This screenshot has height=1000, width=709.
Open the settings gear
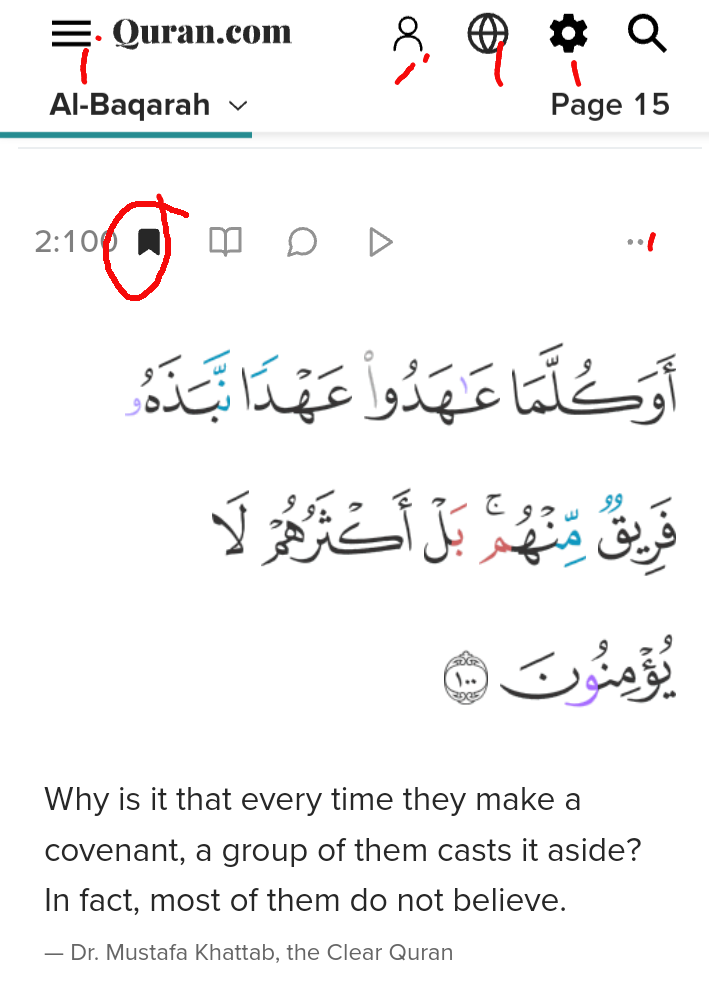[568, 35]
